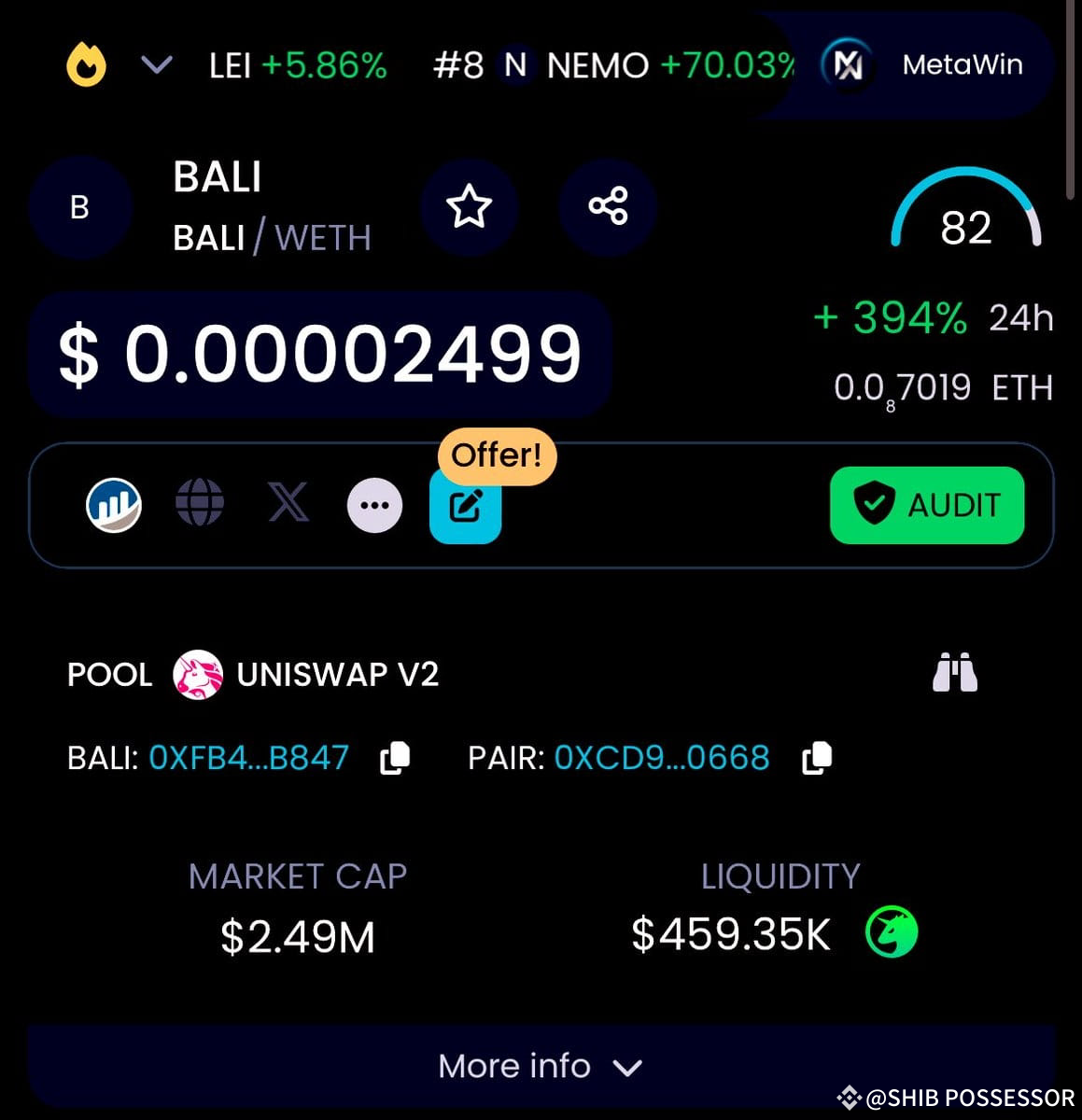Expand the More info section
Image resolution: width=1082 pixels, height=1120 pixels.
pos(541,1065)
